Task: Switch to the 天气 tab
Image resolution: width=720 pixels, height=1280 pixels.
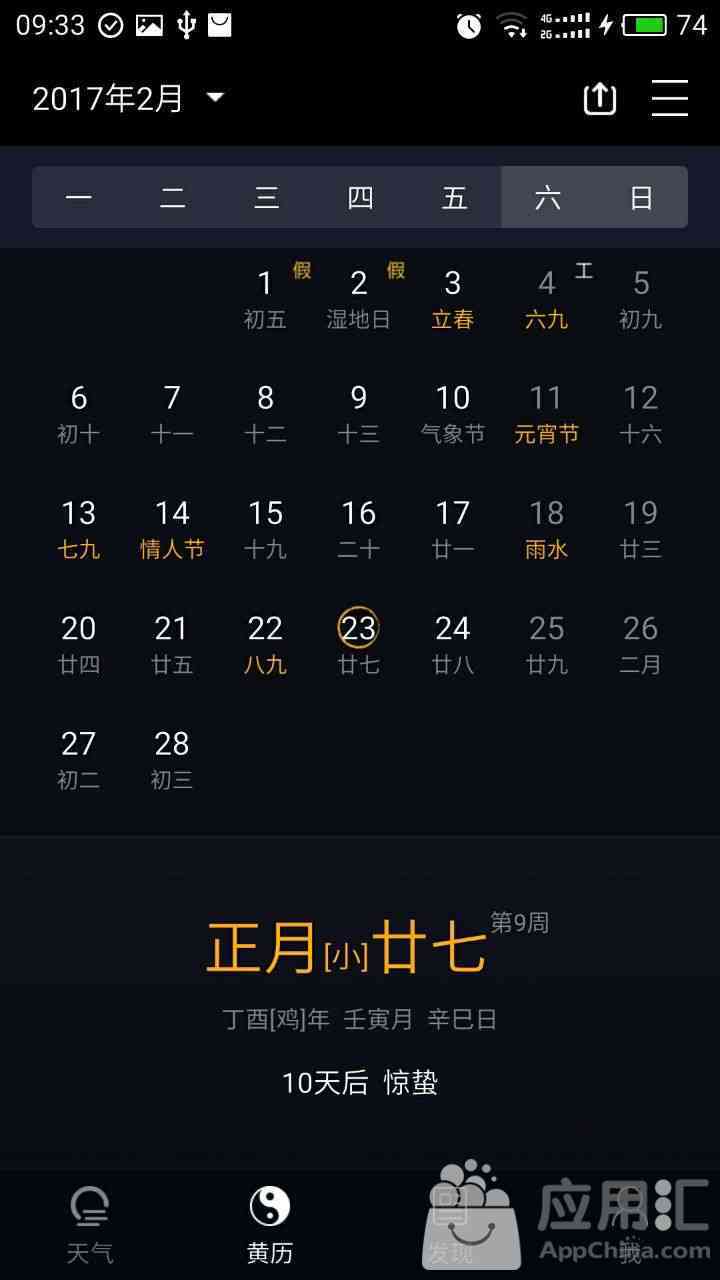Action: click(90, 1224)
